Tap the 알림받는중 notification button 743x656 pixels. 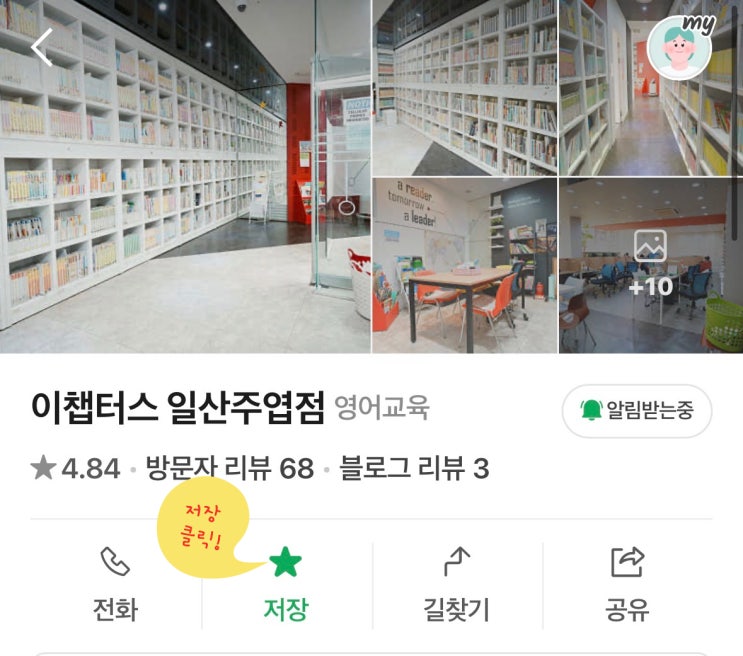637,410
